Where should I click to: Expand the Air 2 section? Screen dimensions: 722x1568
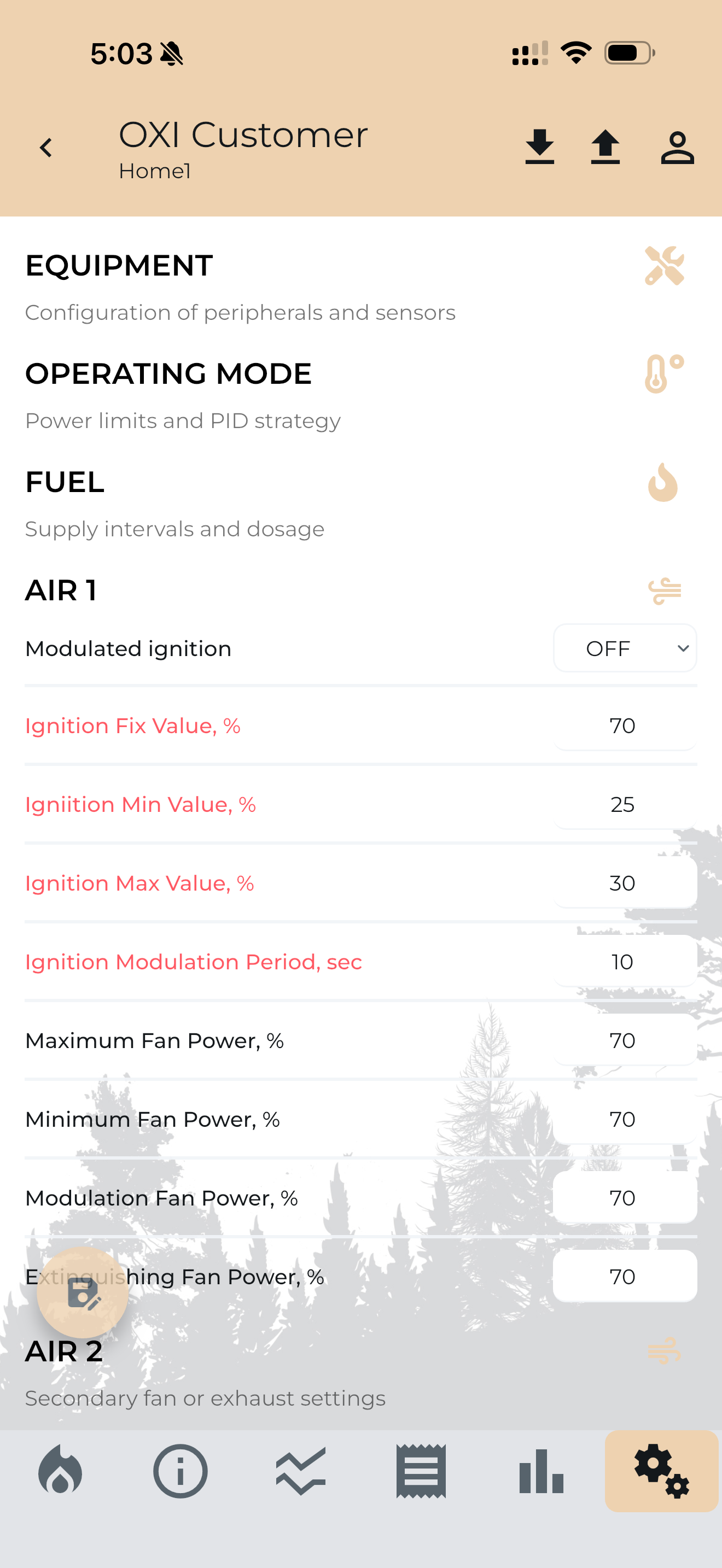coord(361,1373)
